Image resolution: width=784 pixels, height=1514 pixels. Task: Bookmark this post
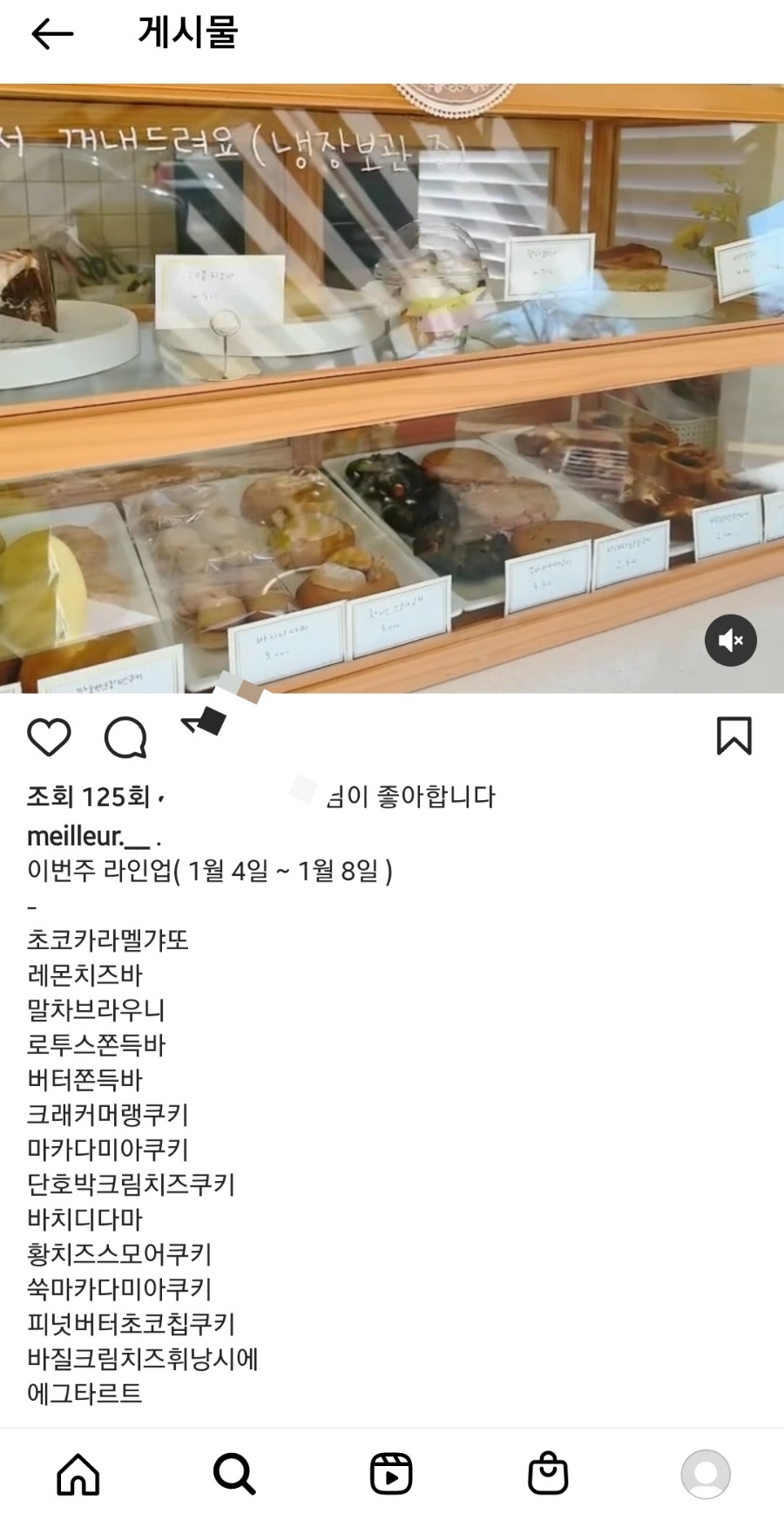pos(733,736)
